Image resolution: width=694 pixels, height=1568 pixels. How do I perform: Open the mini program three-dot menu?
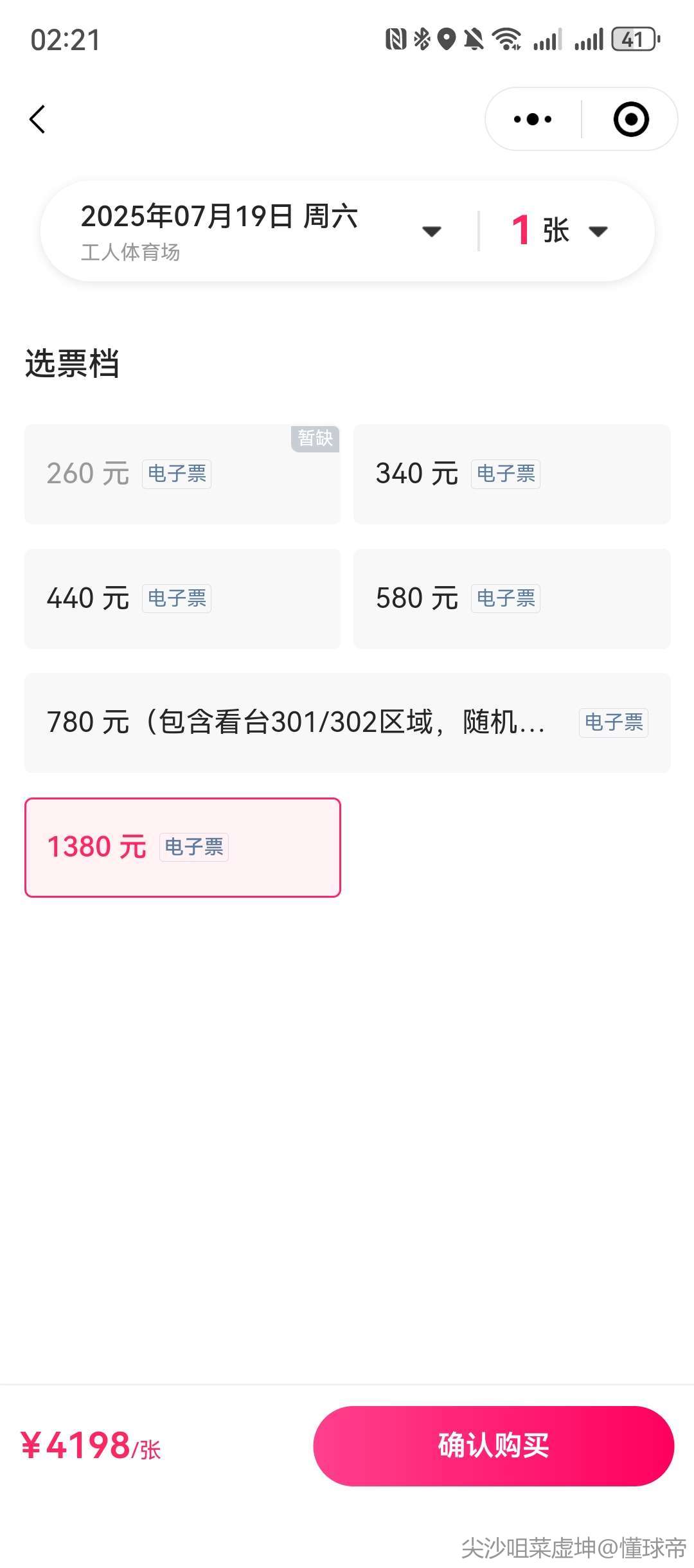click(533, 119)
